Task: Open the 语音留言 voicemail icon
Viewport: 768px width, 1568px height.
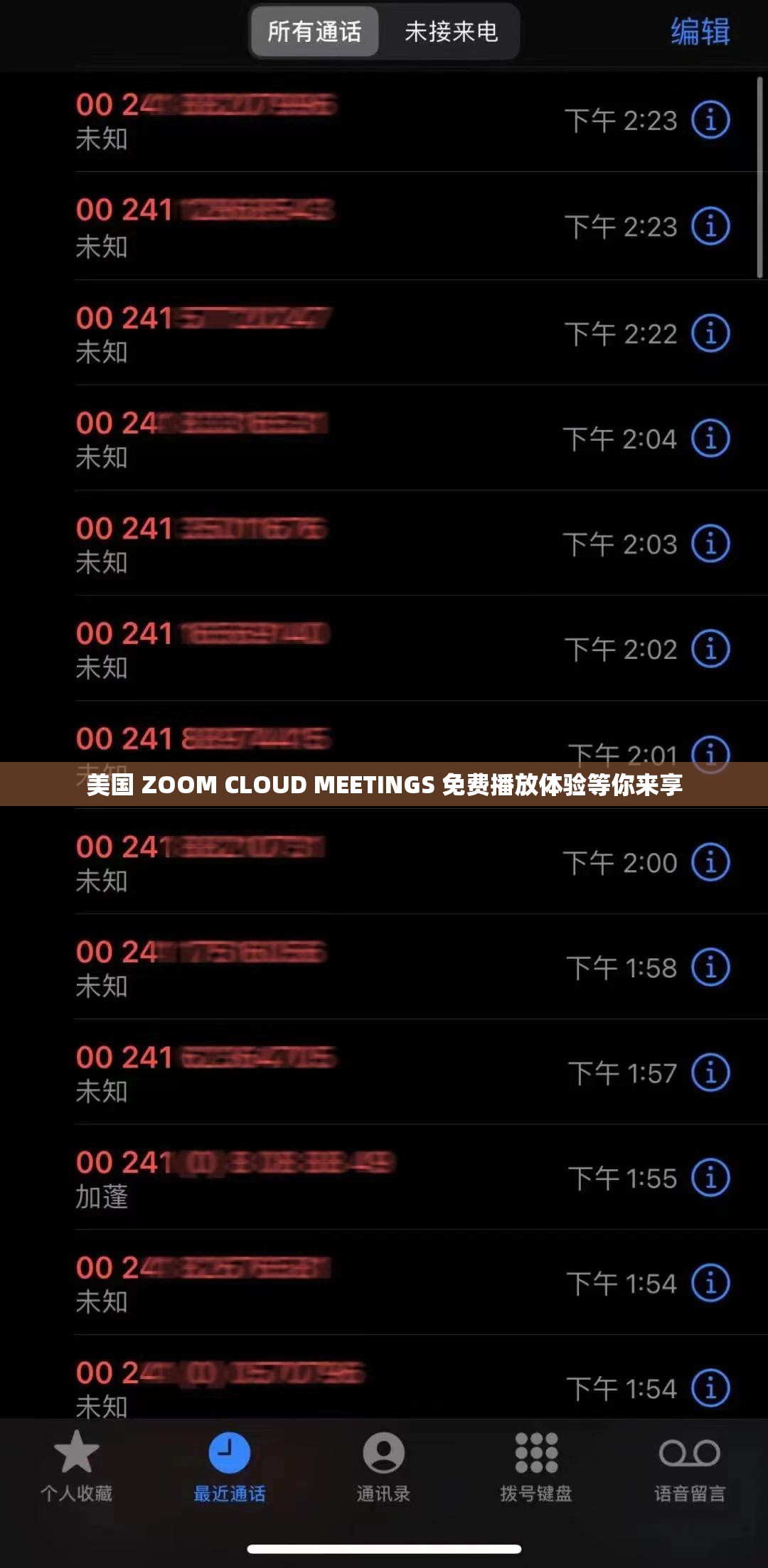Action: pyautogui.click(x=688, y=1464)
